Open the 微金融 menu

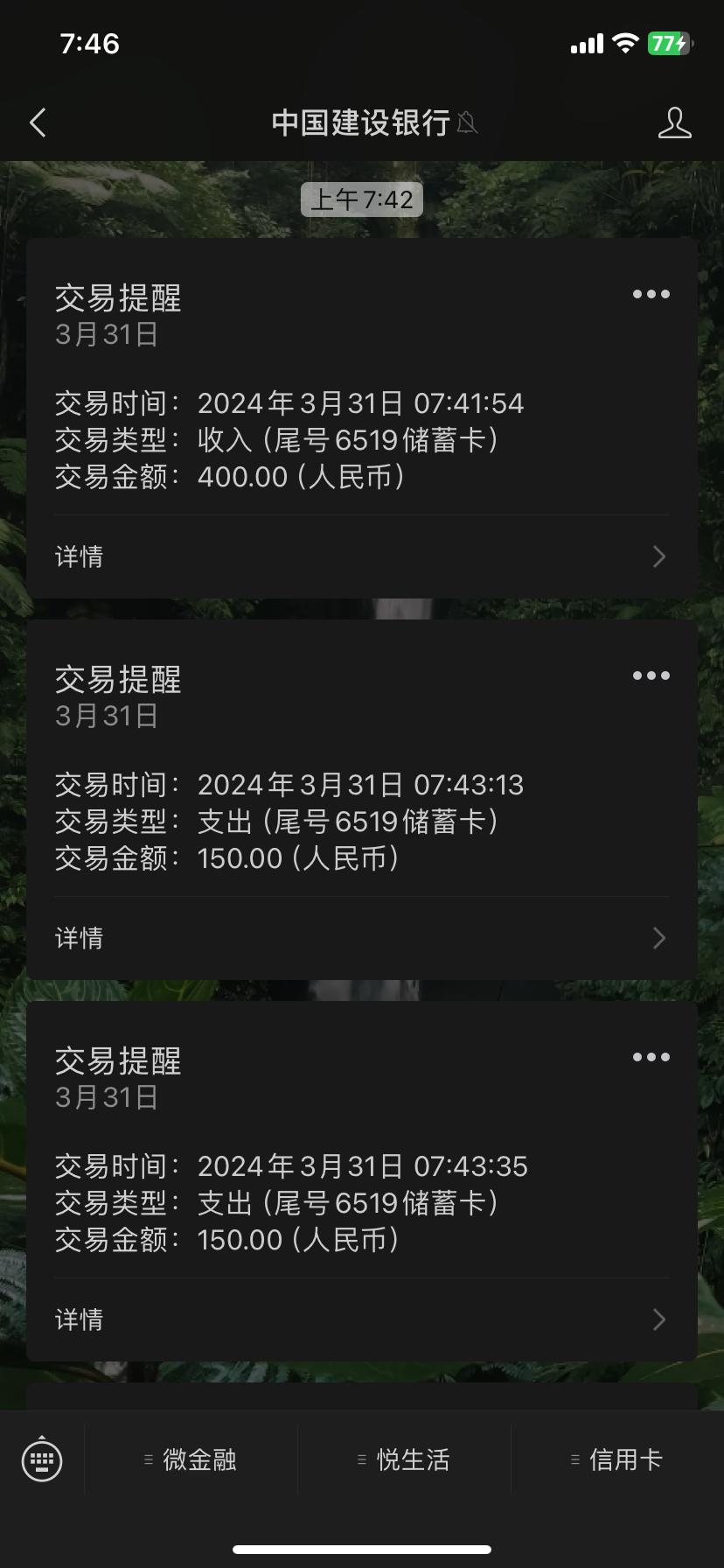194,1459
